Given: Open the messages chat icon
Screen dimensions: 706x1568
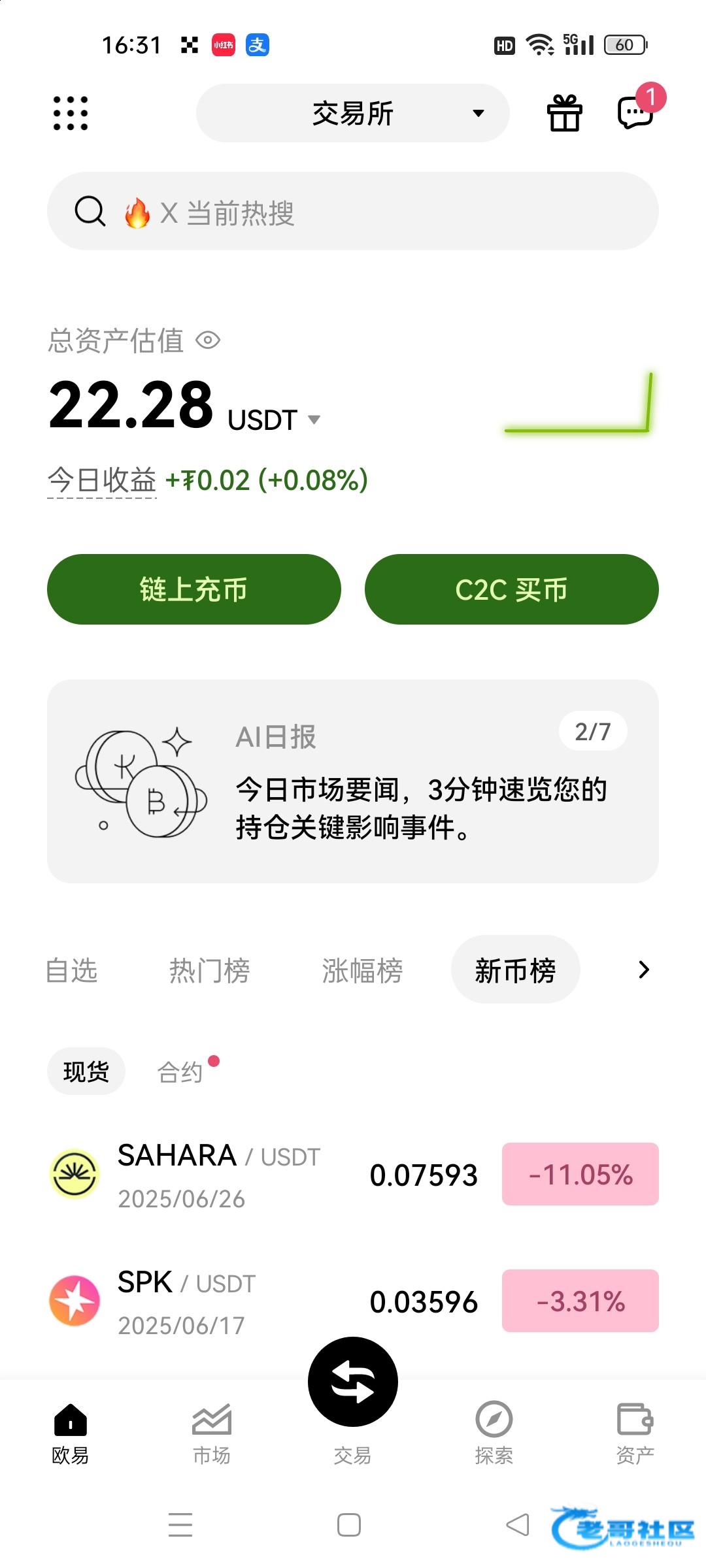Looking at the screenshot, I should 635,112.
